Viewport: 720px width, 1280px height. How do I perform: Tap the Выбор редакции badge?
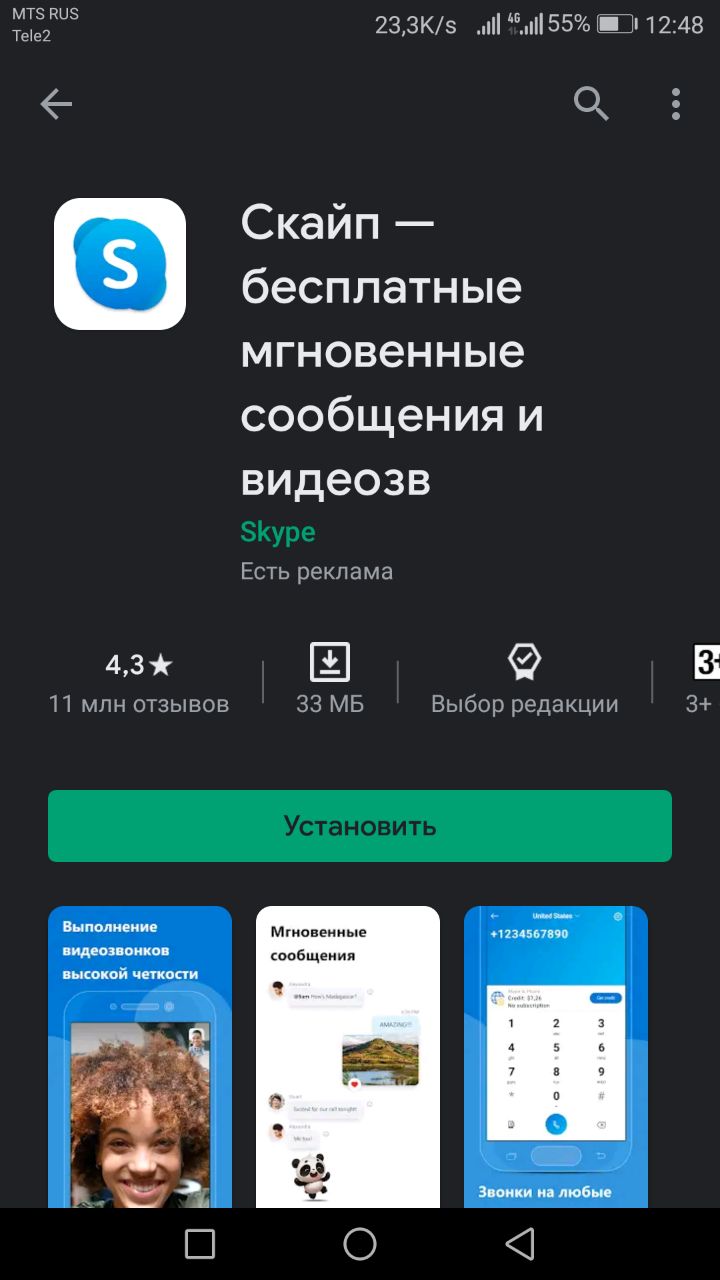click(524, 682)
